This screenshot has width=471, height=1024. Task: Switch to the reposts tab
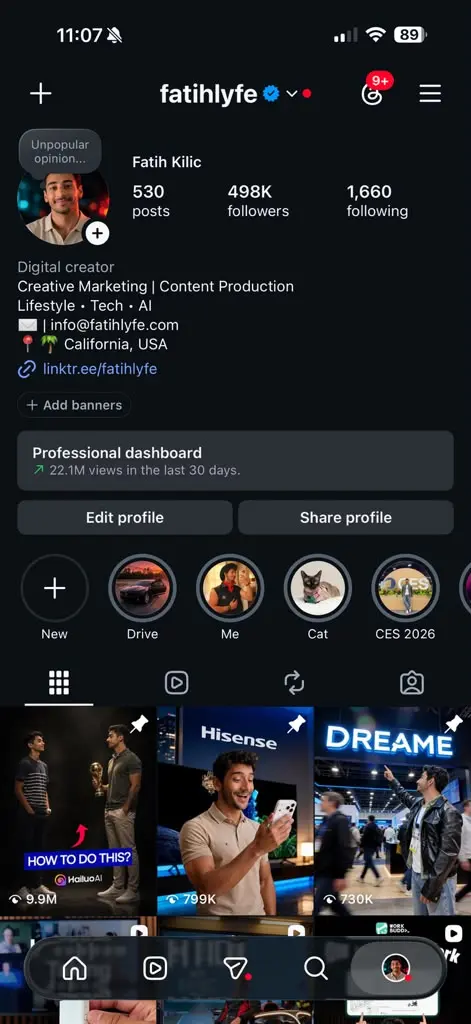[294, 683]
